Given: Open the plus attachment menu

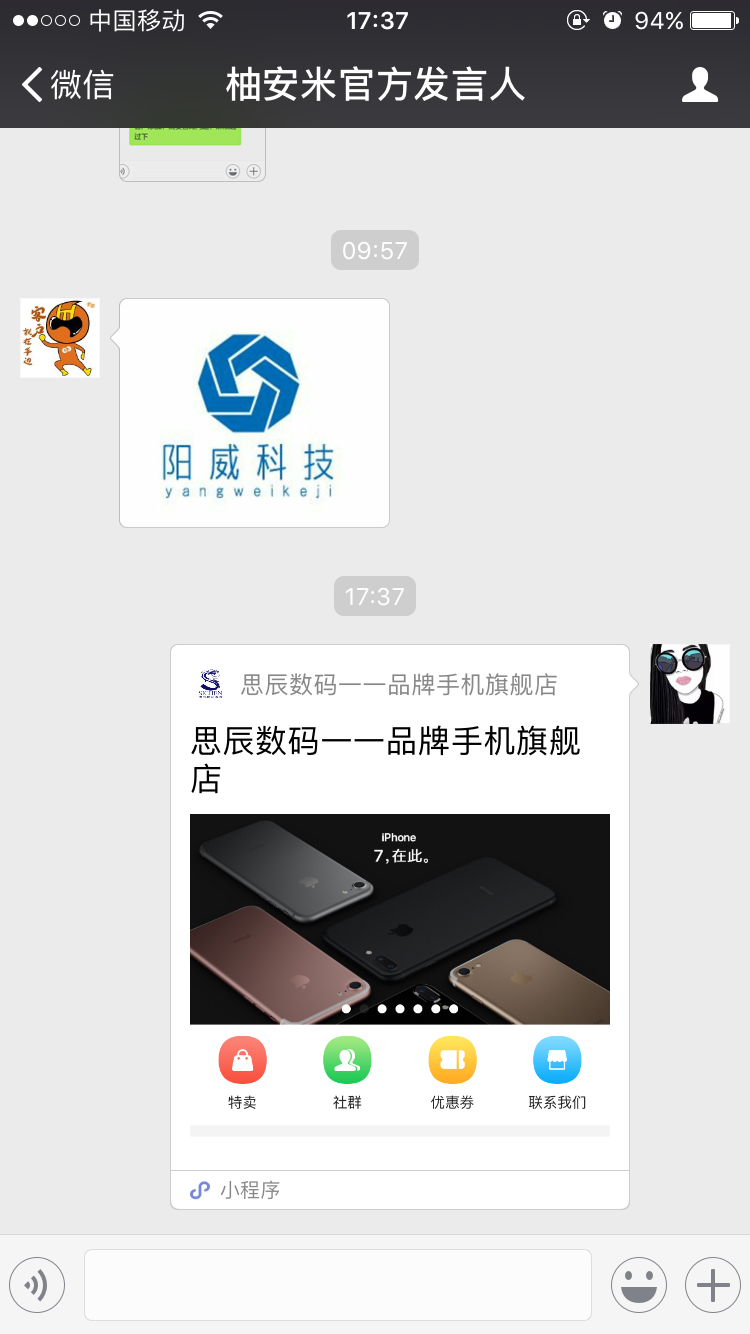Looking at the screenshot, I should [x=712, y=1284].
